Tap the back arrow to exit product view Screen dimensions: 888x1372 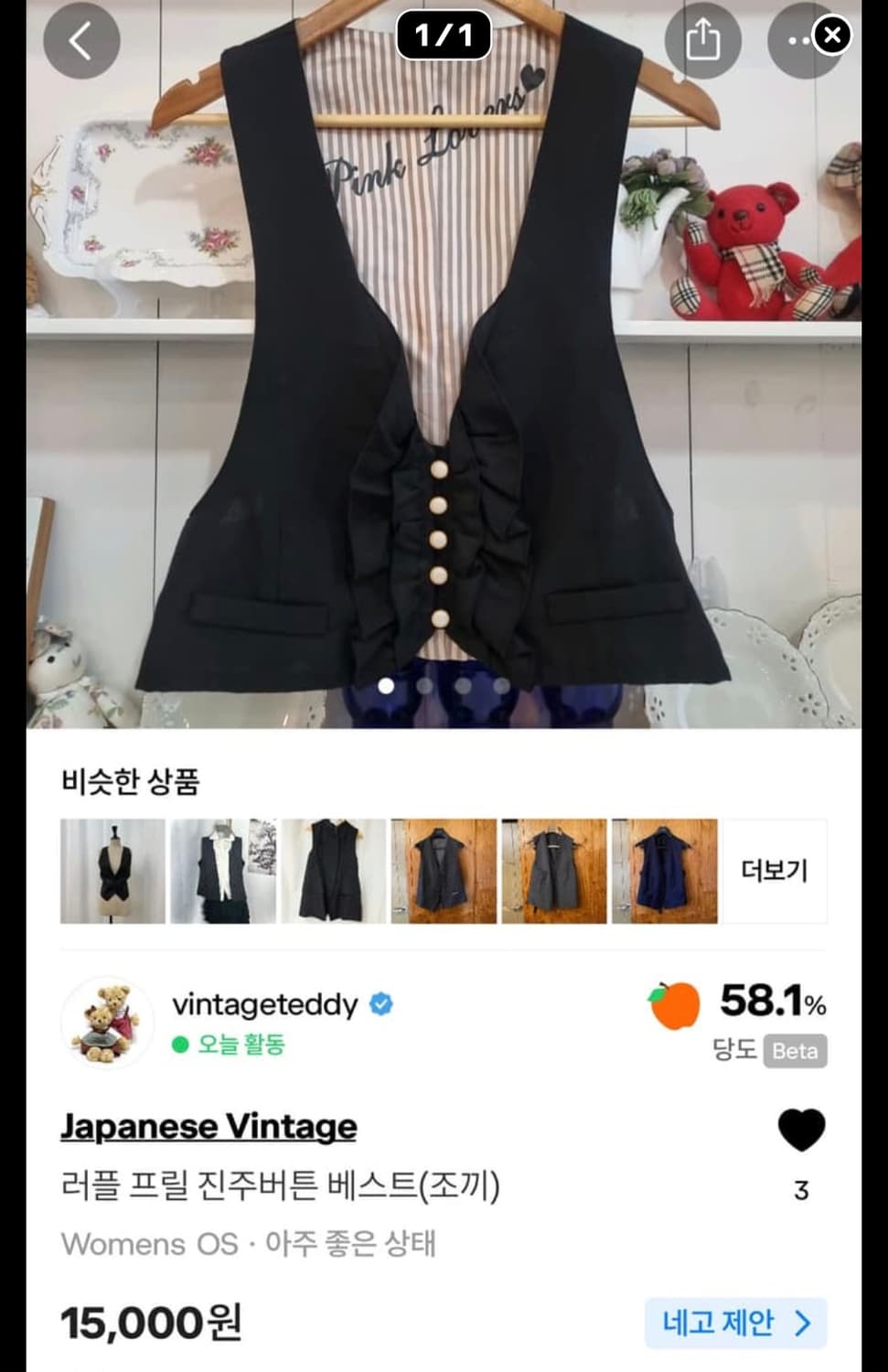[80, 40]
